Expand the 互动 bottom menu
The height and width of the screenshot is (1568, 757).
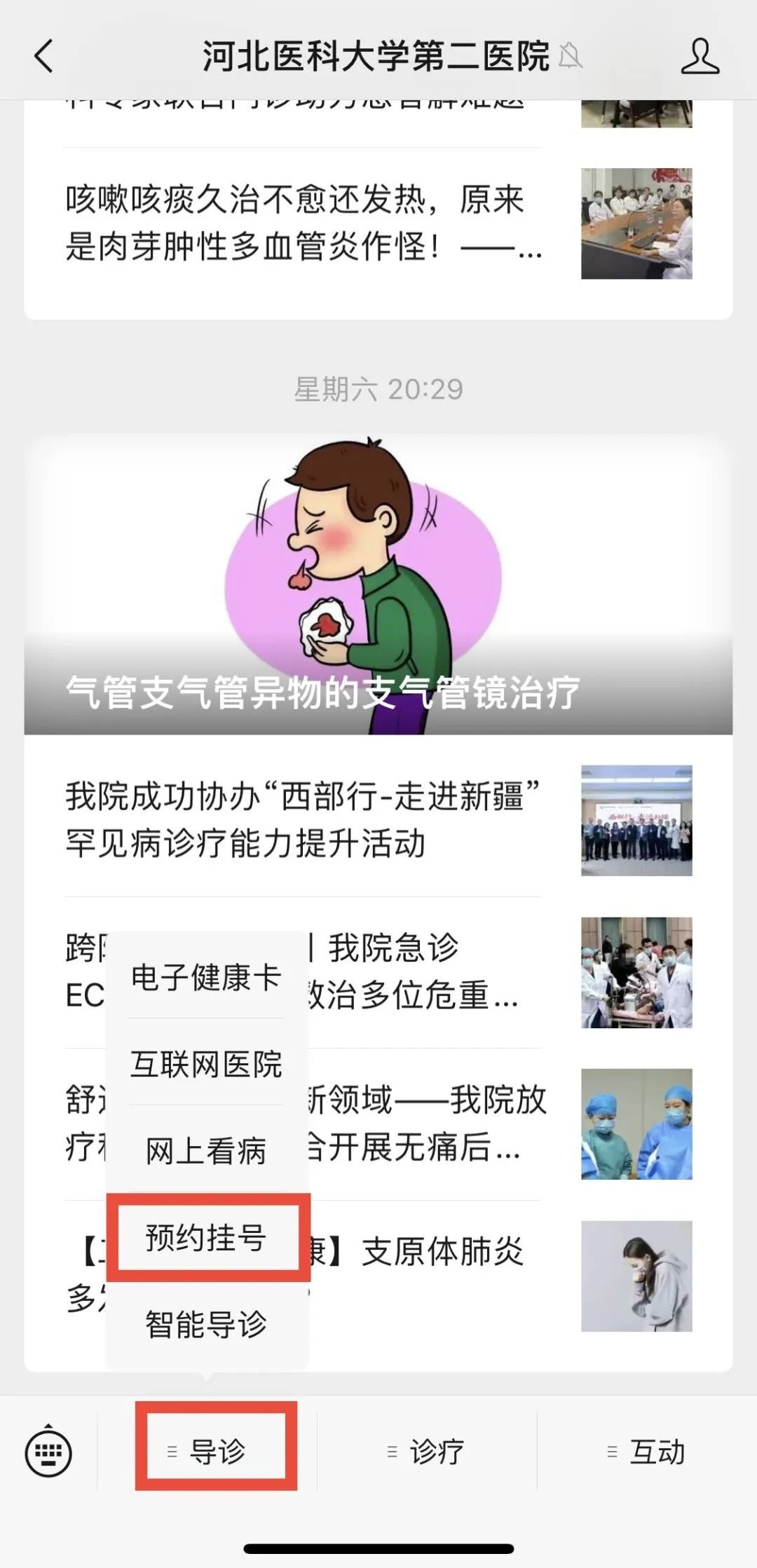point(647,1452)
